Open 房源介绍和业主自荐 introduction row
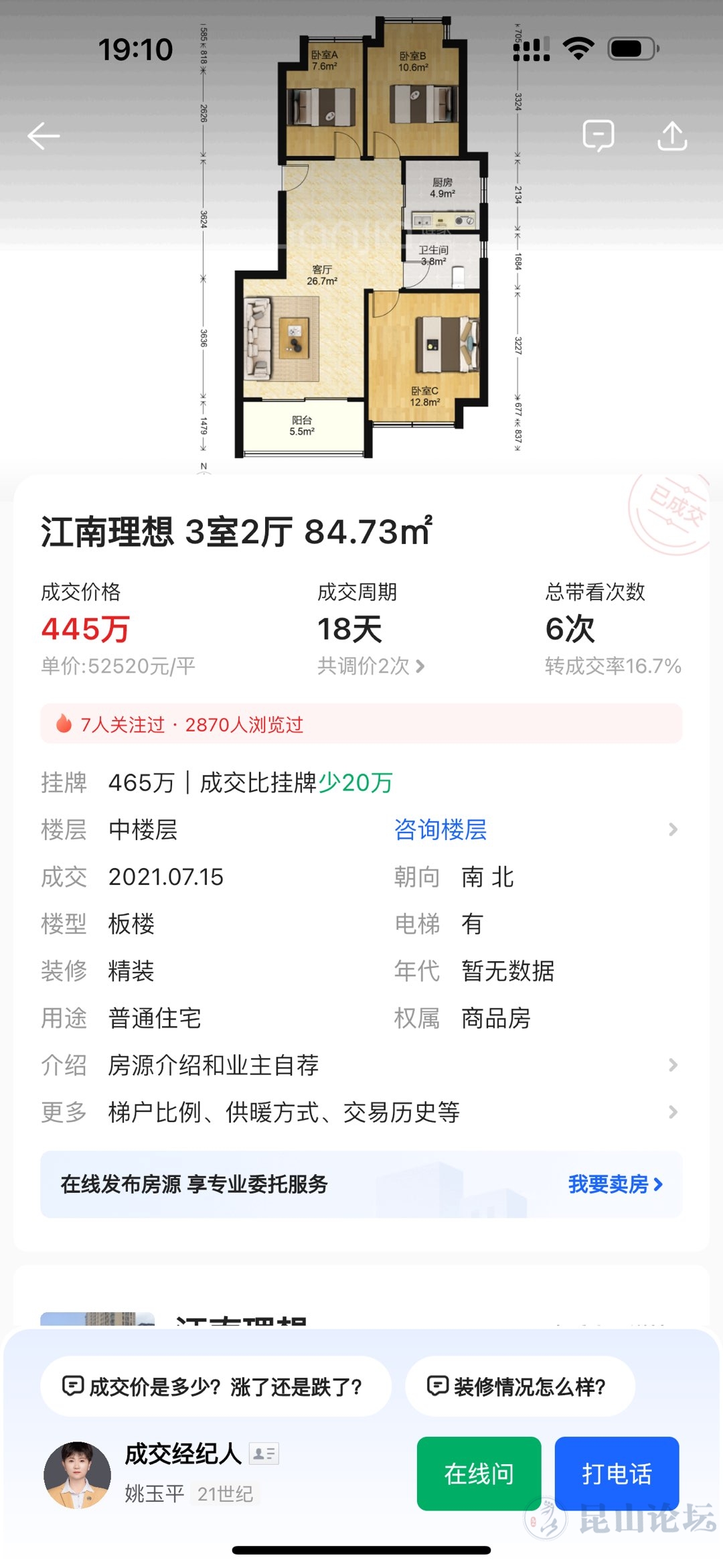723x1568 pixels. [361, 1065]
